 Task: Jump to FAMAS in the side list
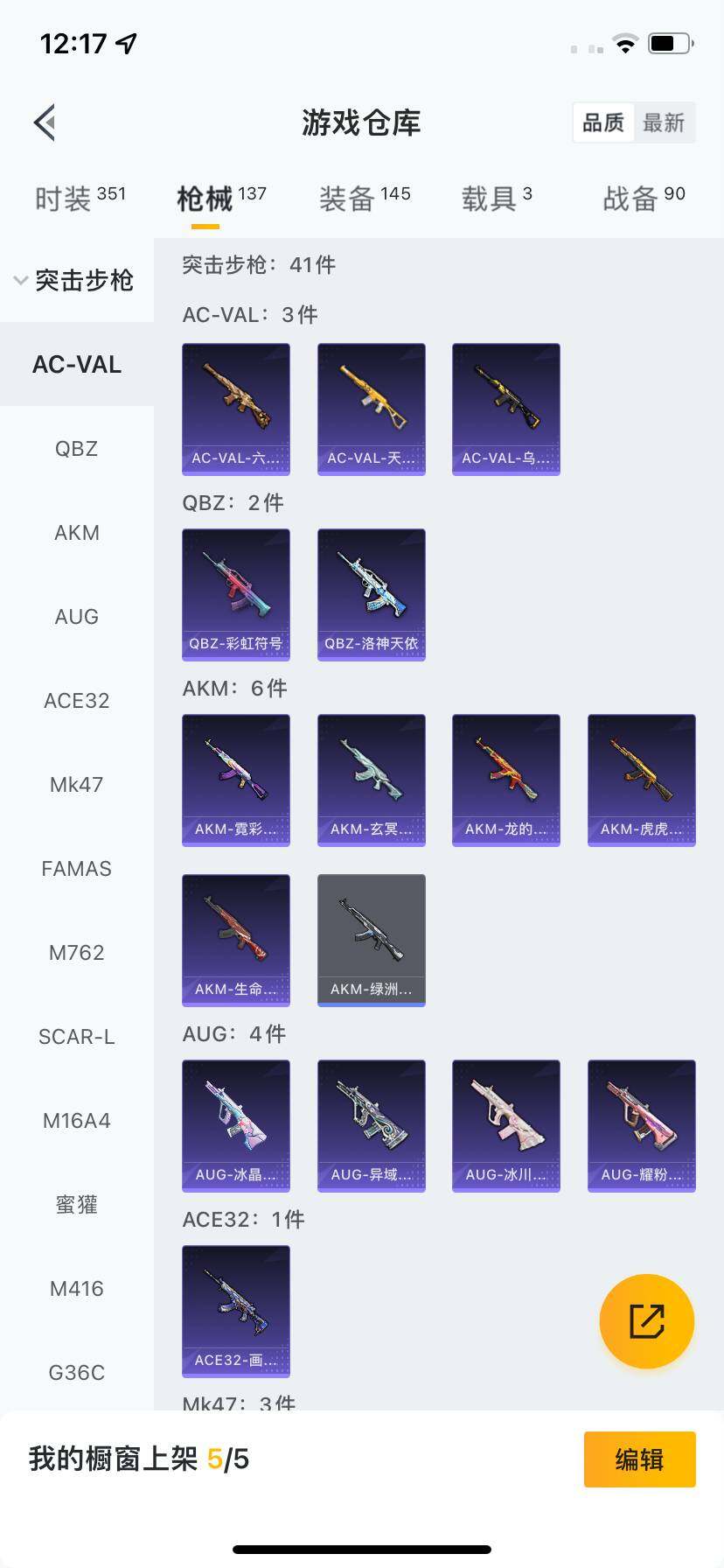[76, 869]
